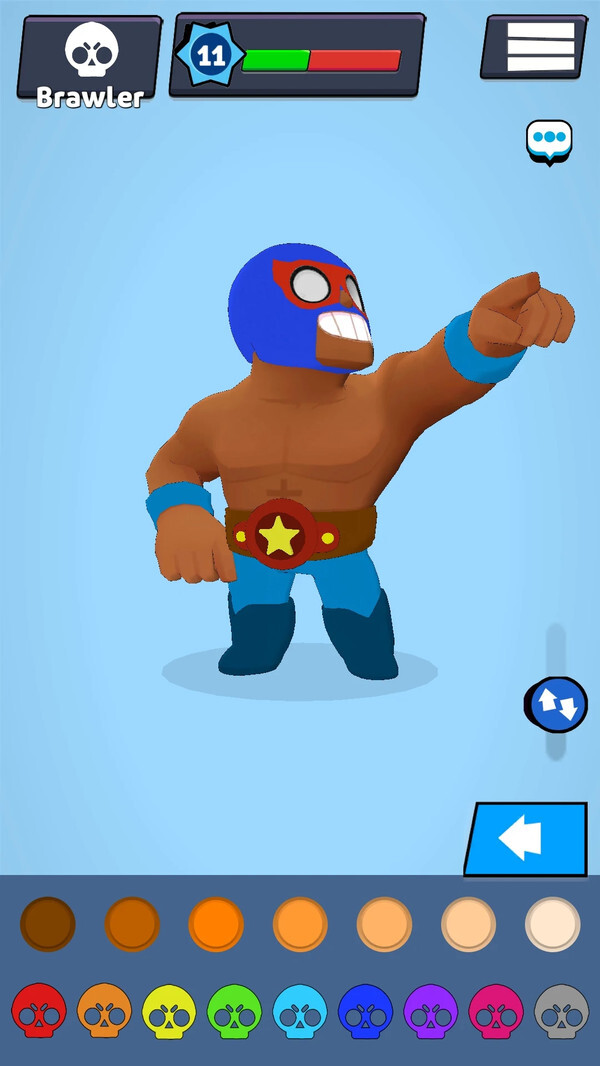Choose the dark blue skull color
The width and height of the screenshot is (600, 1066).
[x=365, y=1011]
